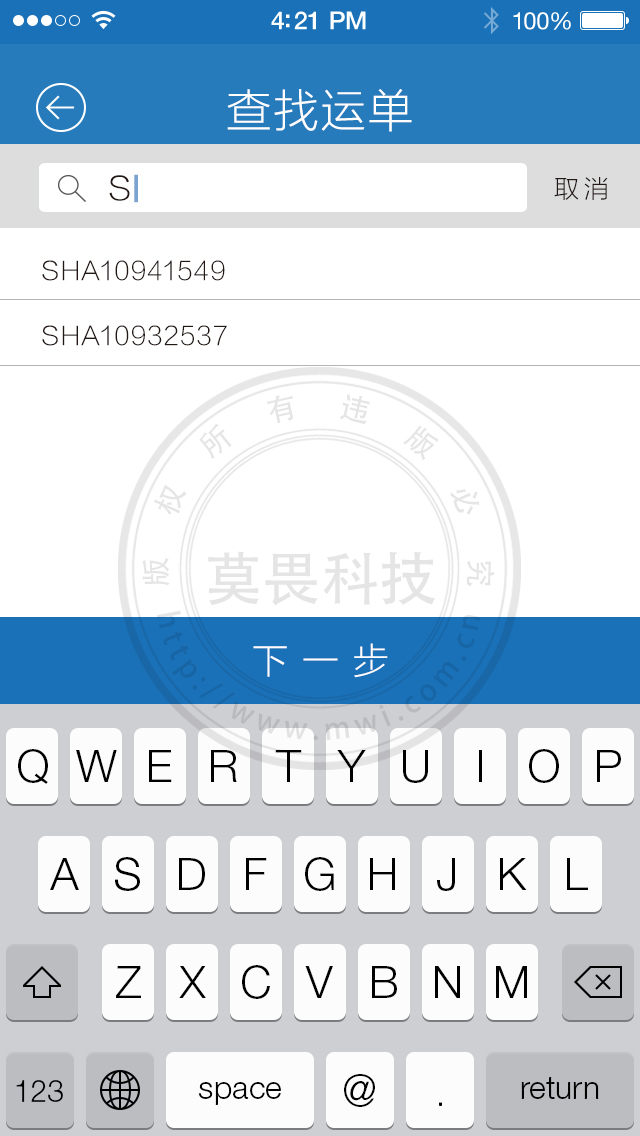Go back with the arrow icon
Viewport: 640px width, 1136px height.
tap(61, 108)
